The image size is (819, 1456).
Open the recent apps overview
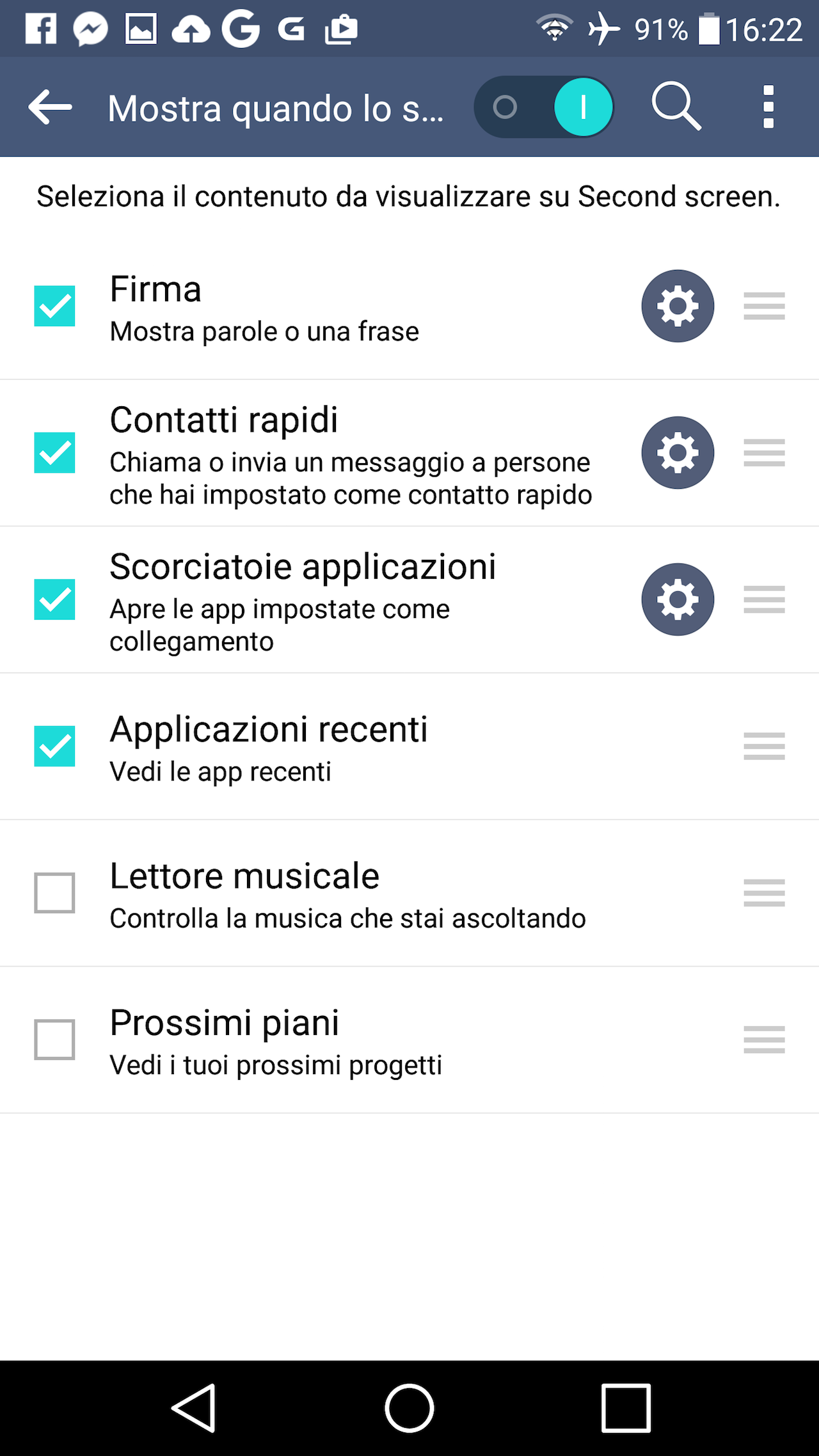(x=626, y=1408)
